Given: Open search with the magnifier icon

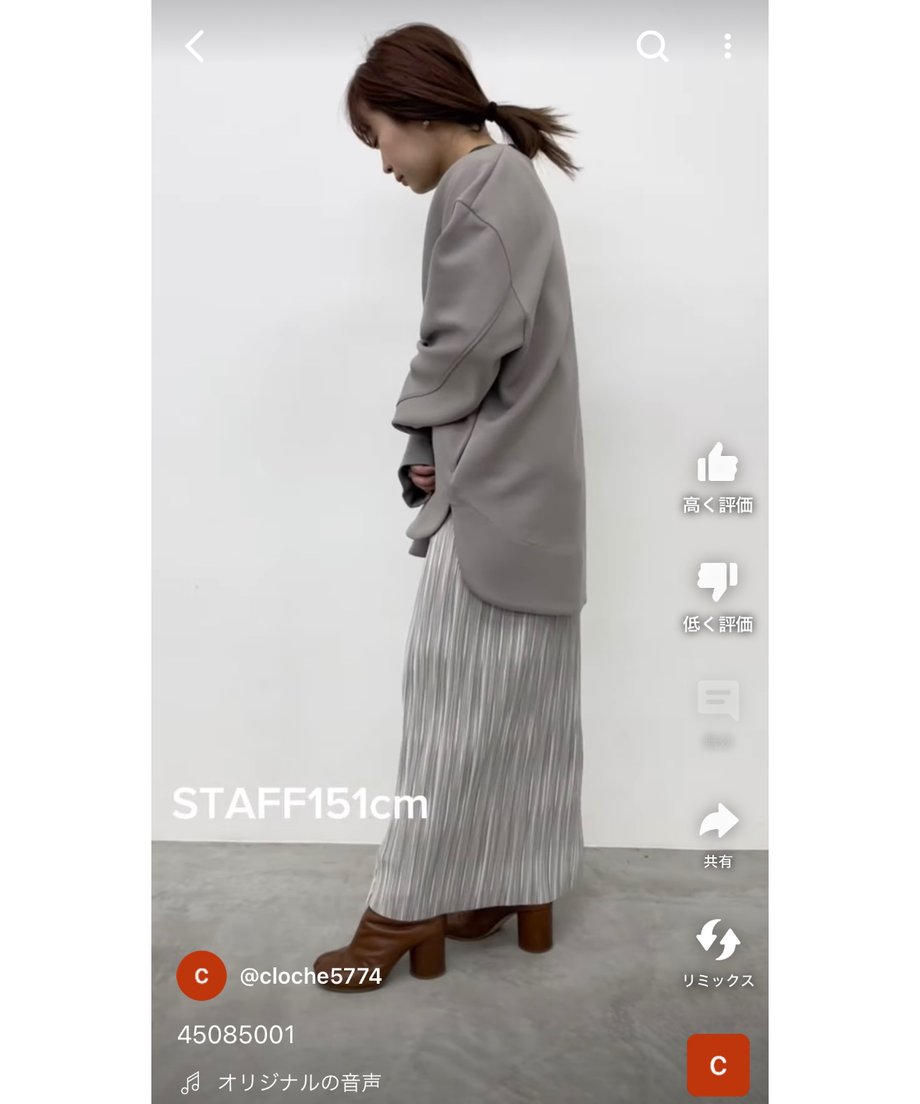Looking at the screenshot, I should (x=652, y=46).
